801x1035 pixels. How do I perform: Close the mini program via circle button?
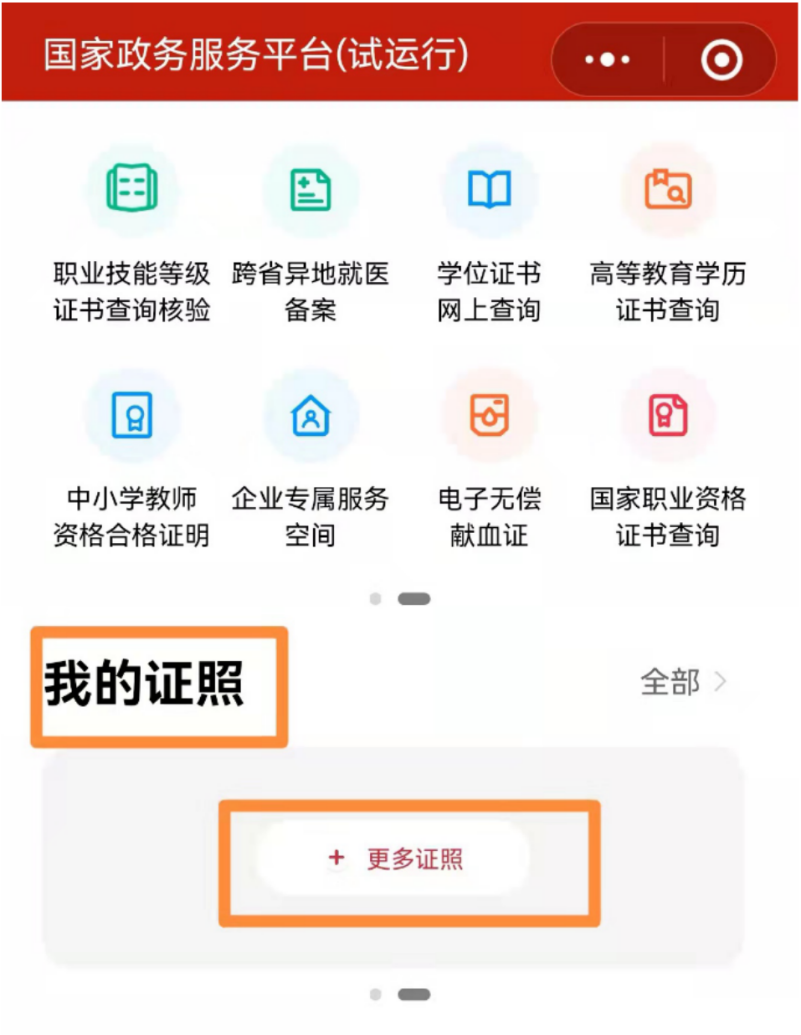[721, 60]
